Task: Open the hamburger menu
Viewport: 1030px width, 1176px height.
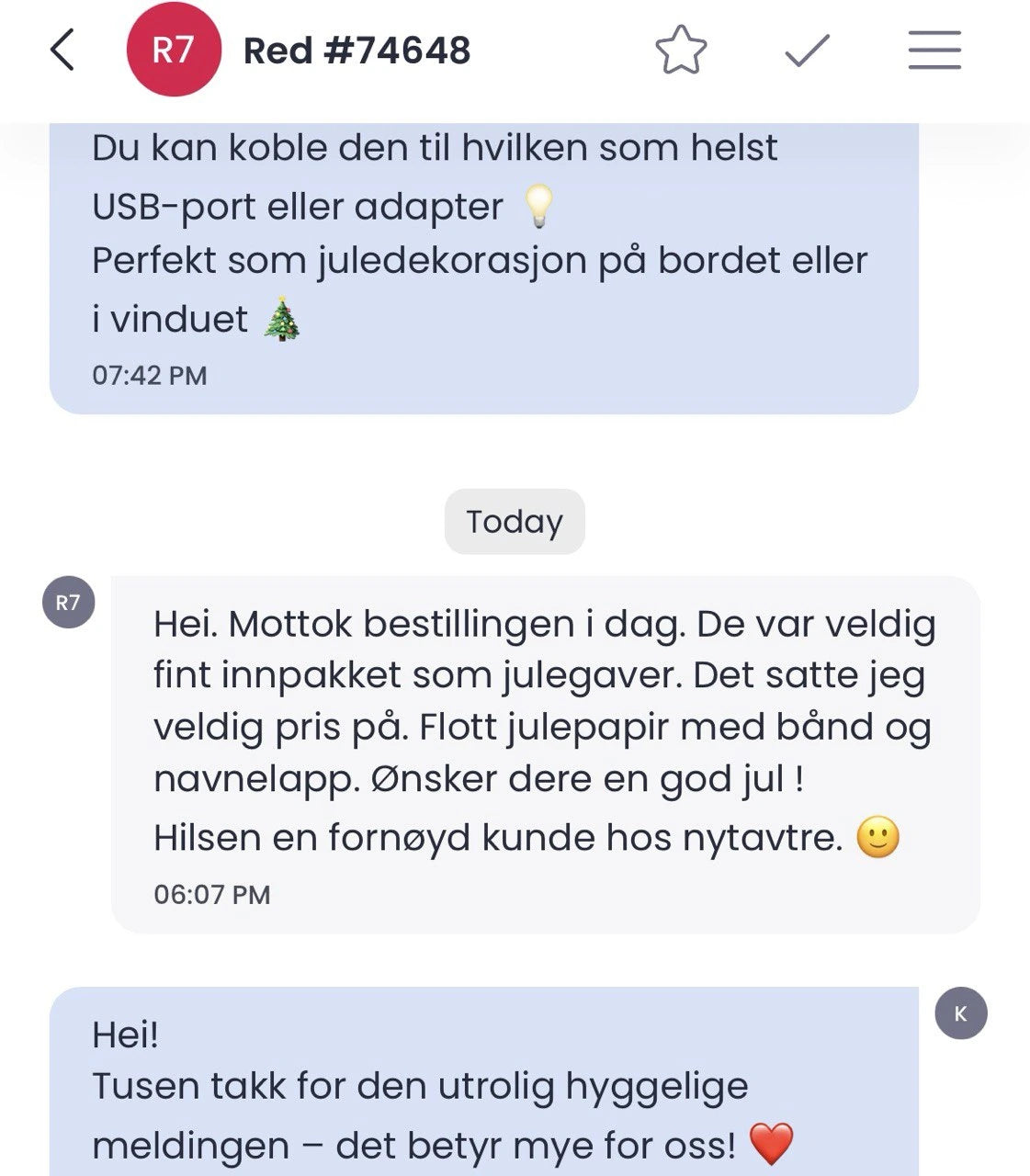Action: (x=934, y=50)
